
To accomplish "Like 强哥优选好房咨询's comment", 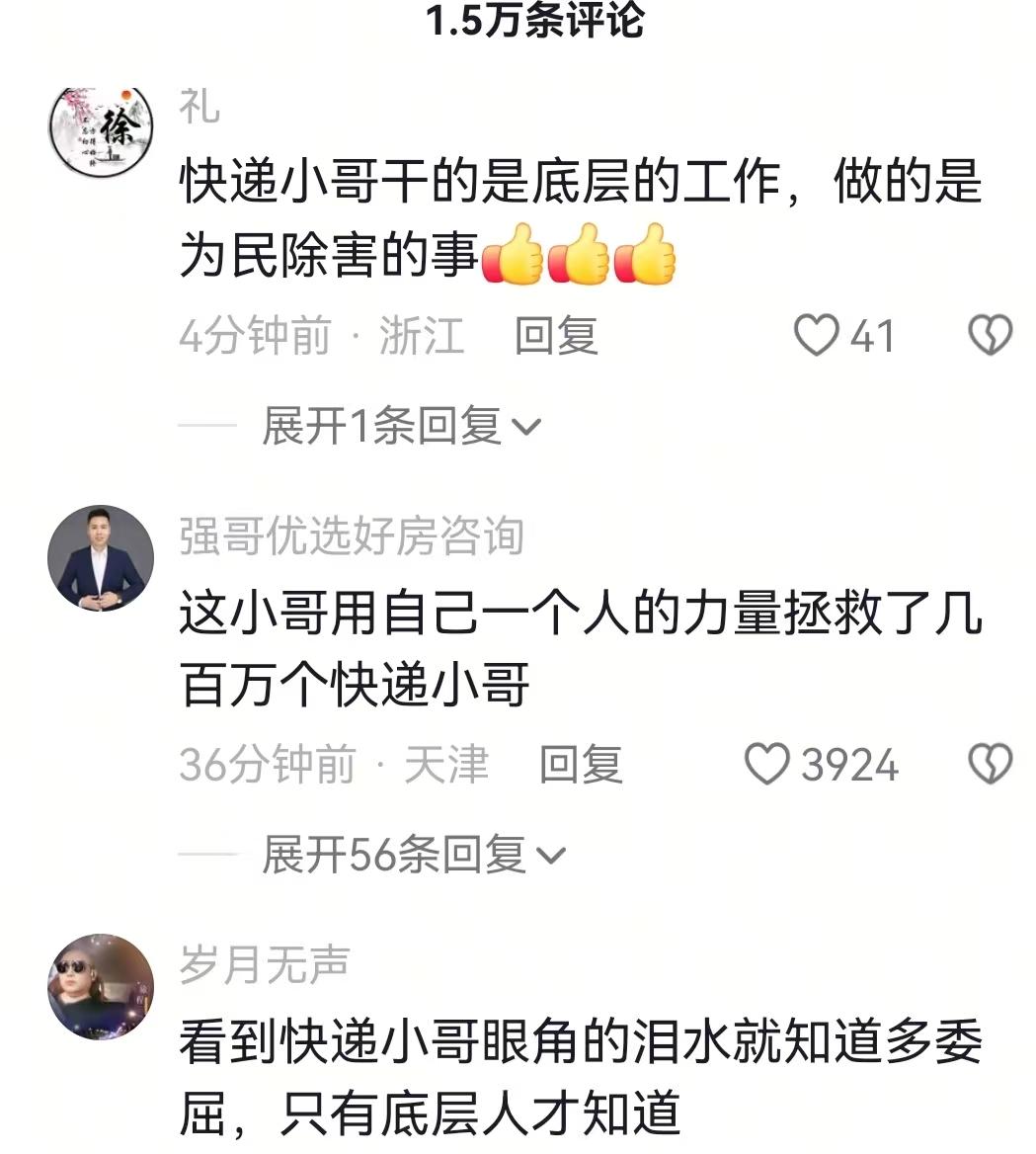I will [x=767, y=765].
